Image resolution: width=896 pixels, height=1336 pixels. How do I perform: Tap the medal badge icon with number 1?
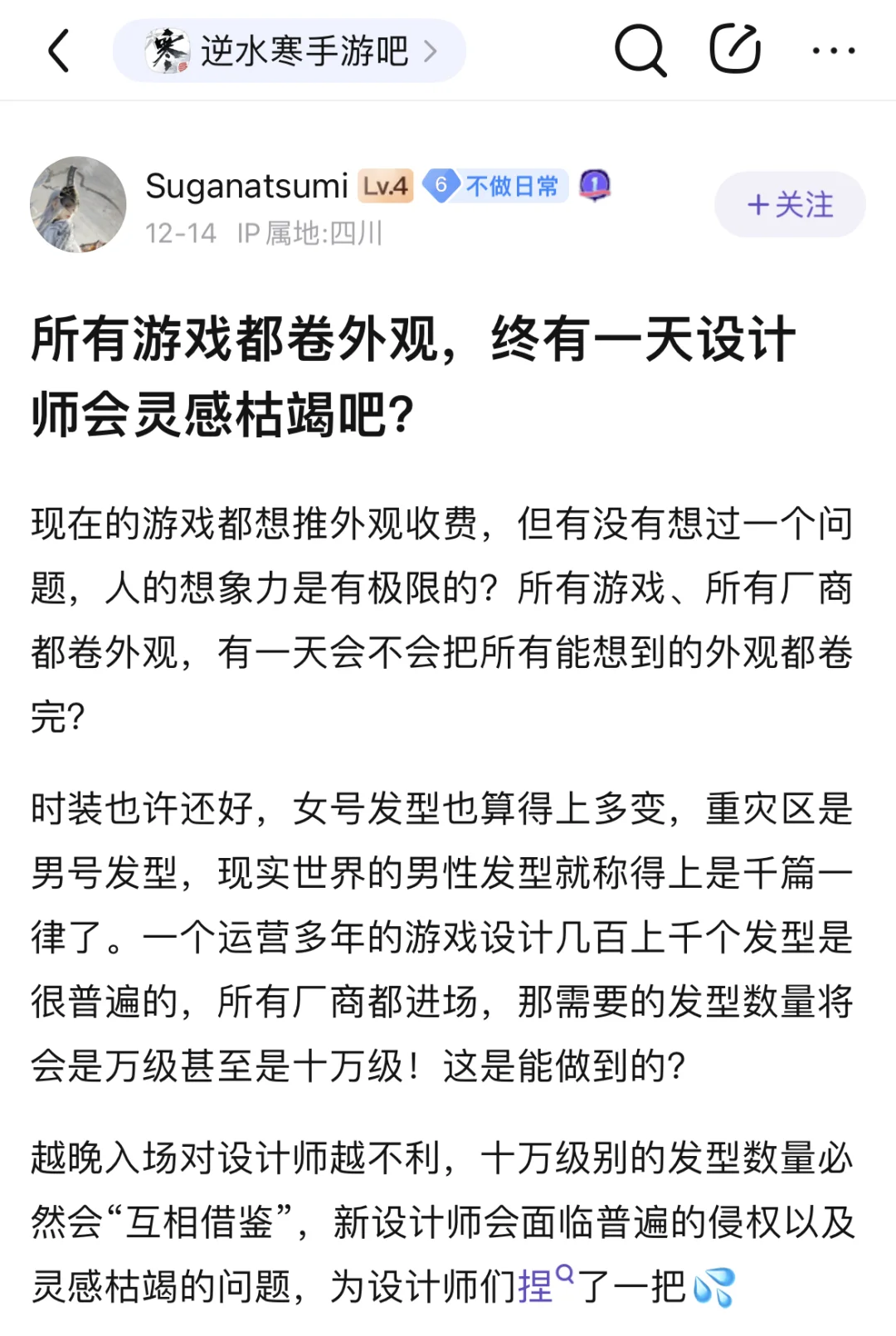pyautogui.click(x=594, y=184)
